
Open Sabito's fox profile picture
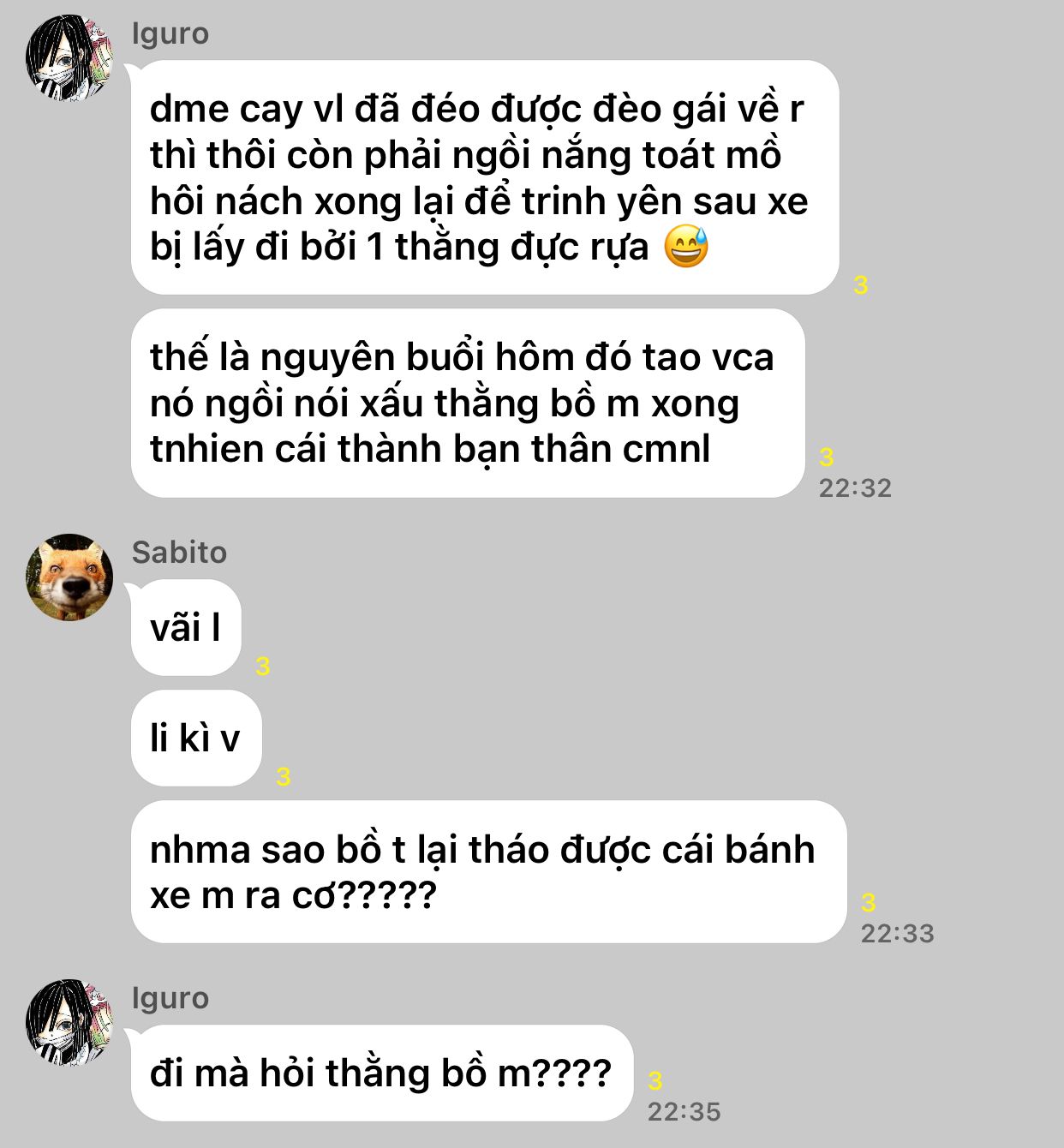tap(69, 577)
